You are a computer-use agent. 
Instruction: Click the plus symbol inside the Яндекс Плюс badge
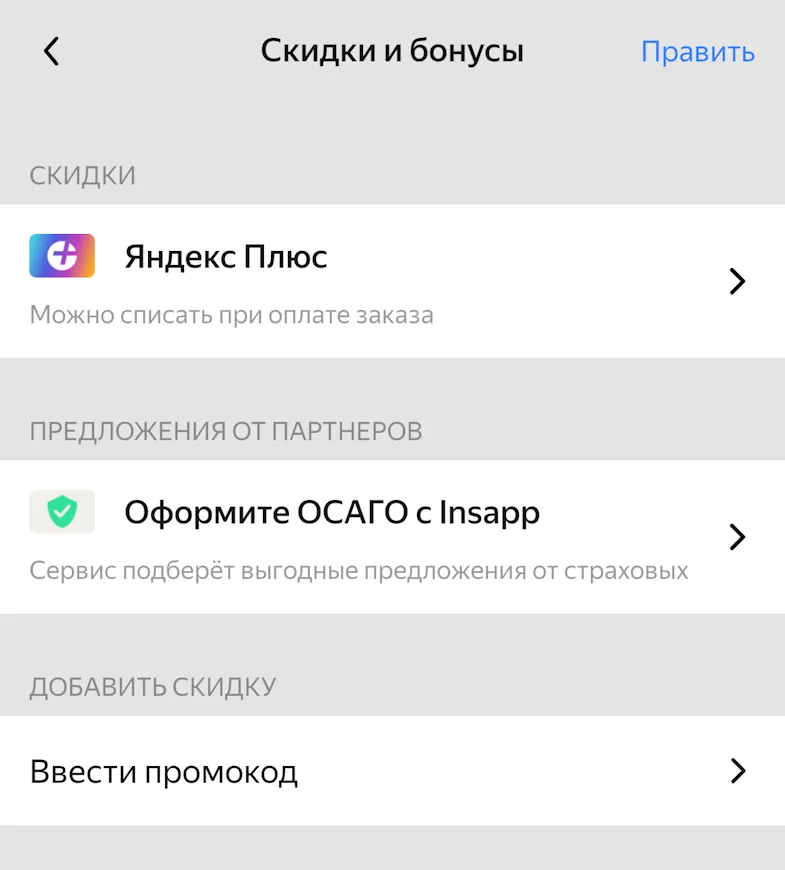pyautogui.click(x=61, y=256)
